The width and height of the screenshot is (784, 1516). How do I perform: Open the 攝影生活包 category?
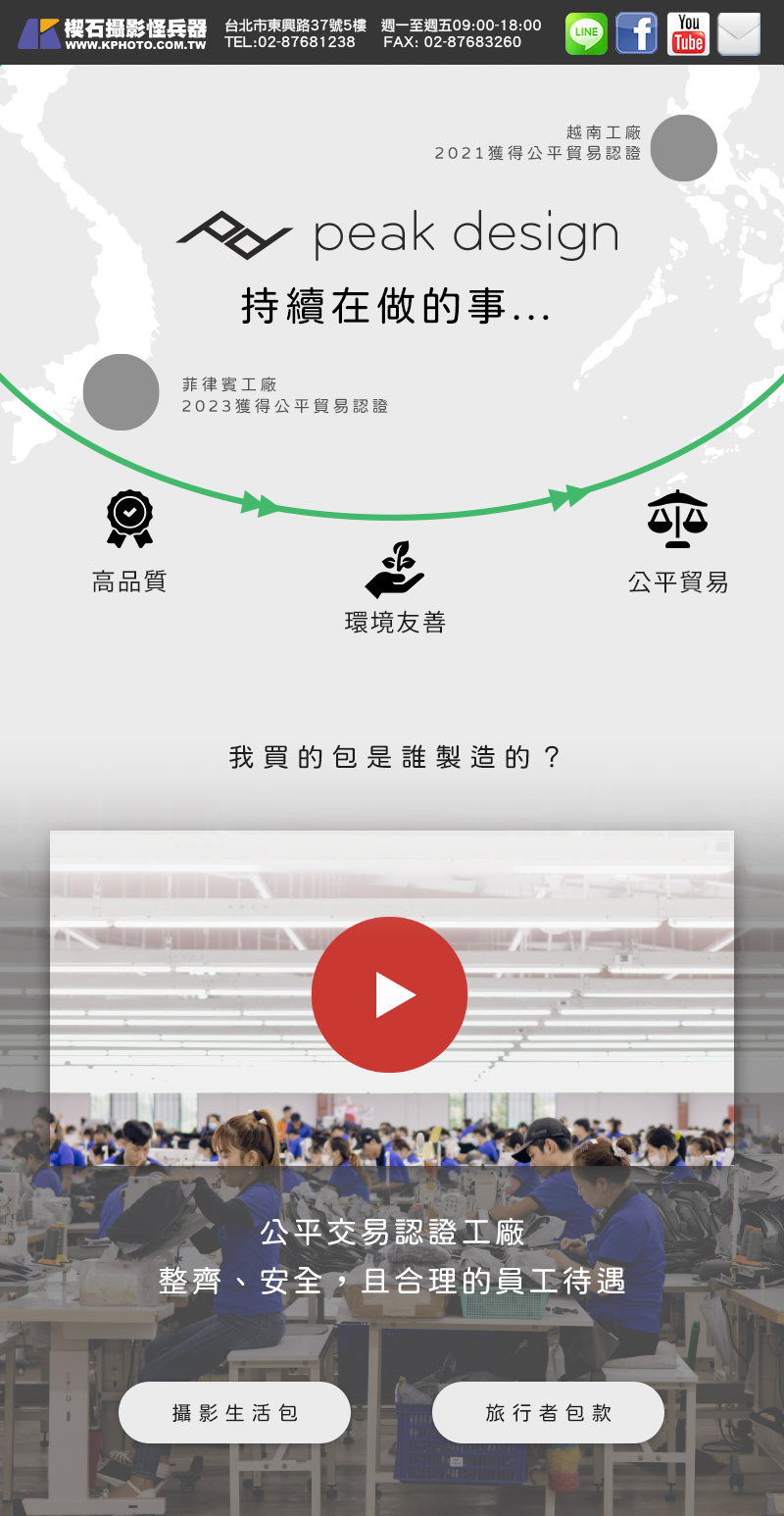[x=234, y=1412]
